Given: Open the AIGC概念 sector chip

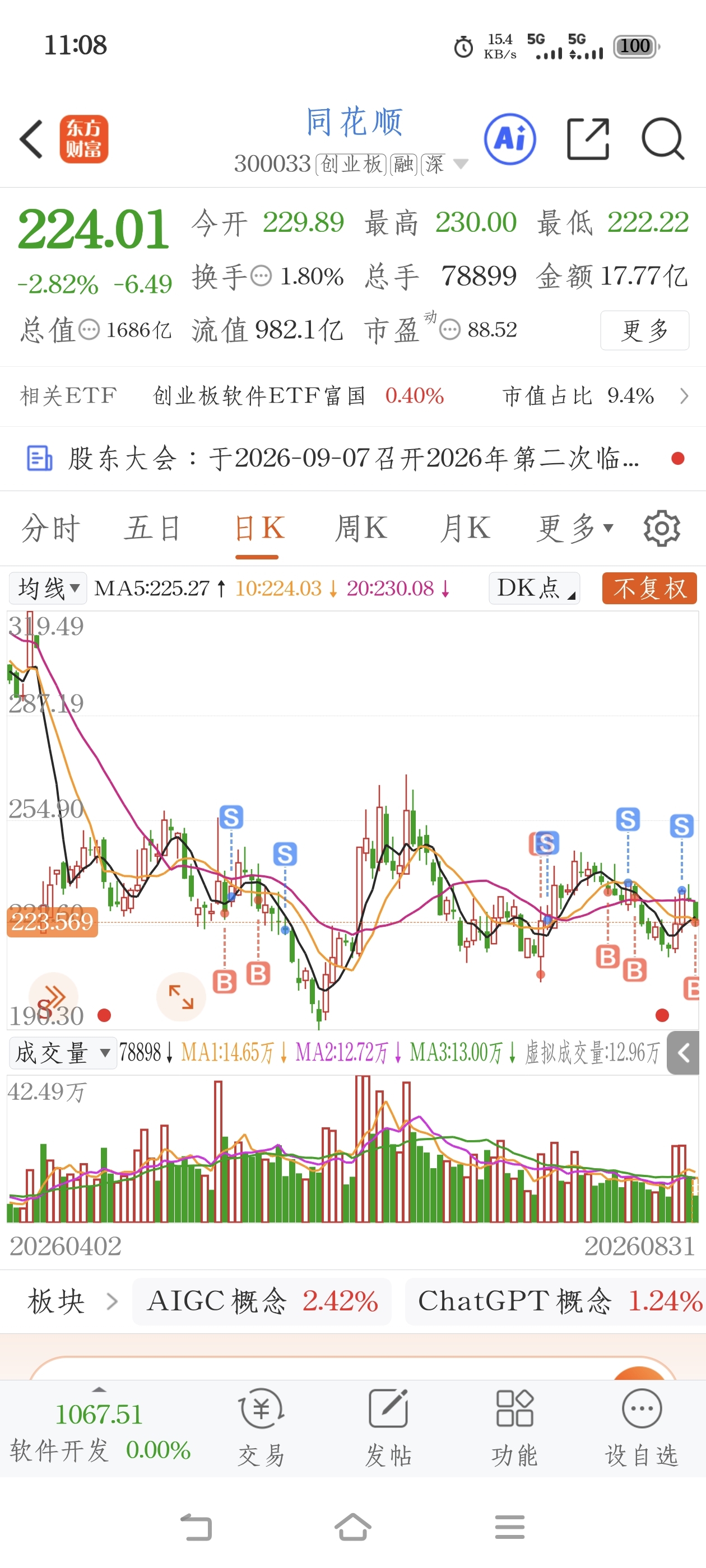Looking at the screenshot, I should (262, 1301).
